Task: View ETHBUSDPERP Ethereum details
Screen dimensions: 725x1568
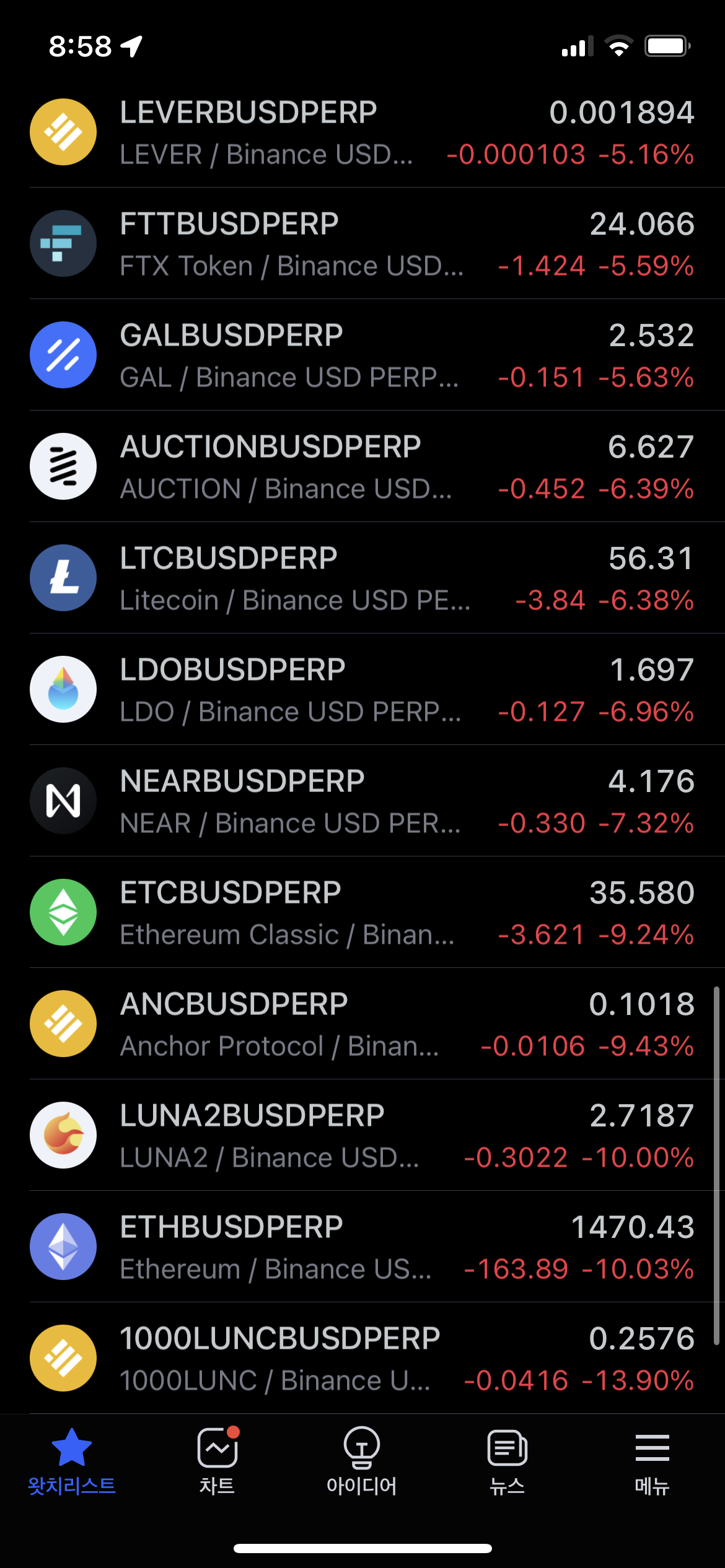Action: click(362, 1247)
